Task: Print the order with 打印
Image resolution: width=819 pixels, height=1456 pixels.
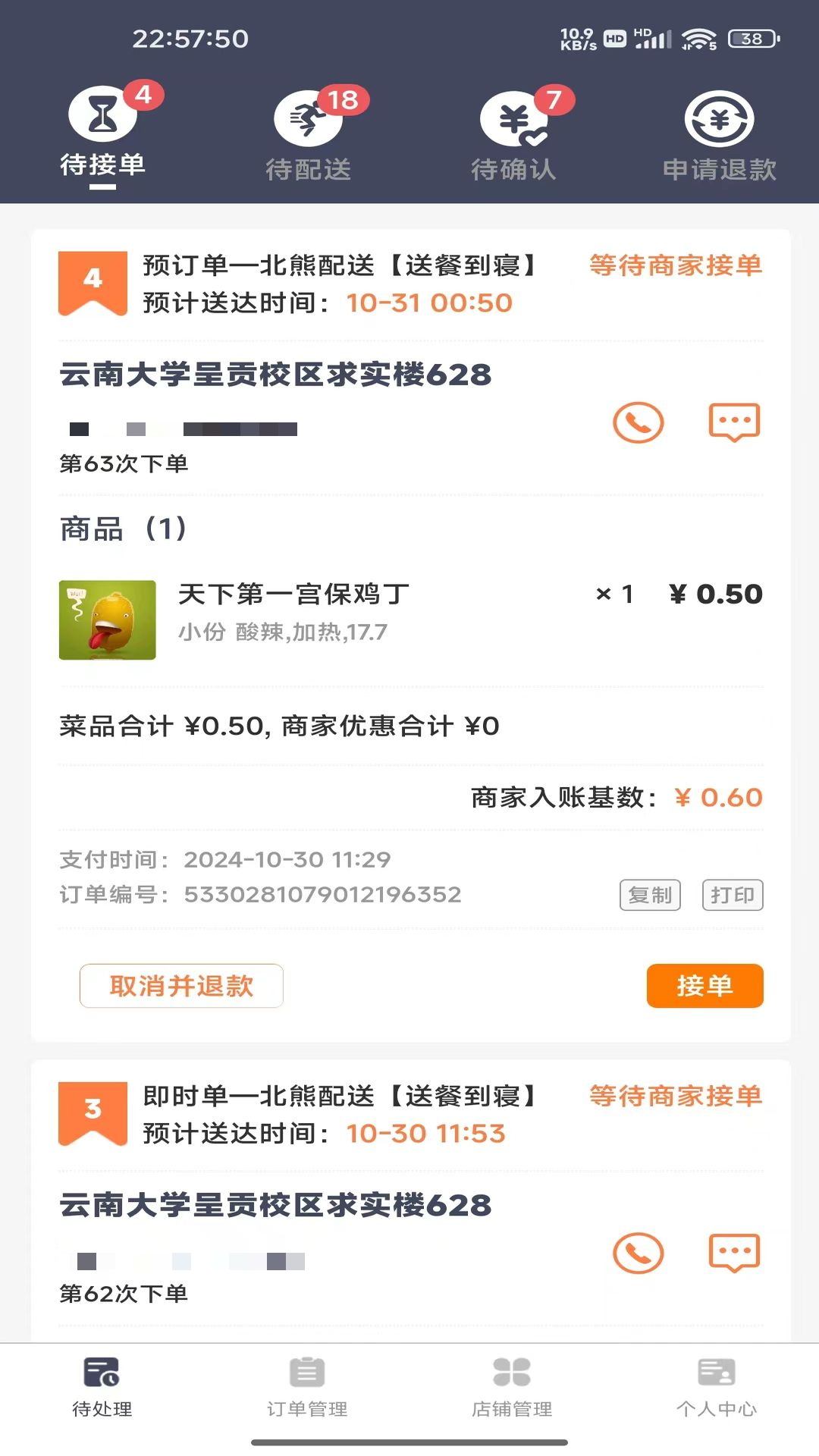Action: (x=733, y=895)
